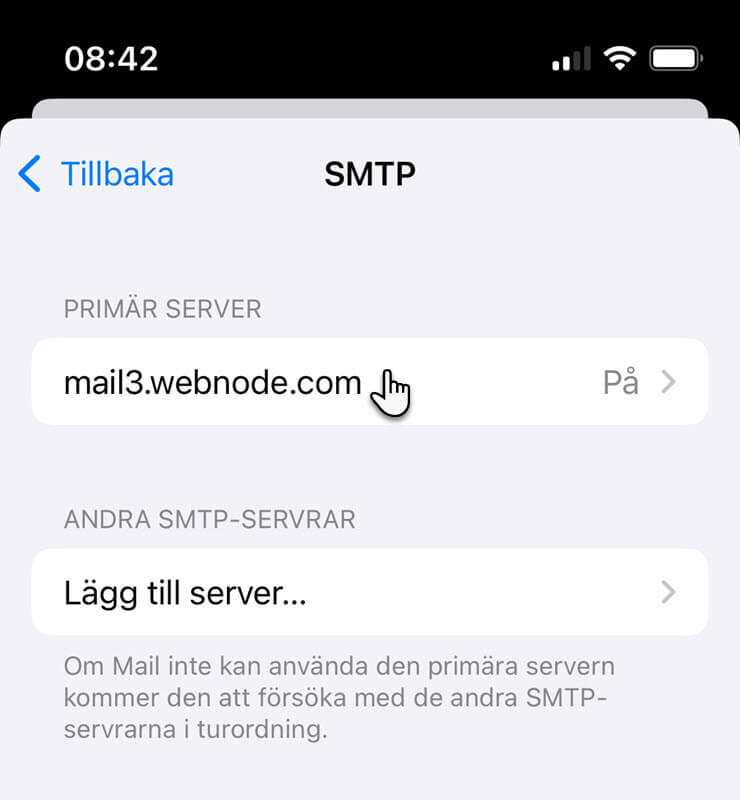Tap the PRIMÄR SERVER section header

pyautogui.click(x=162, y=309)
